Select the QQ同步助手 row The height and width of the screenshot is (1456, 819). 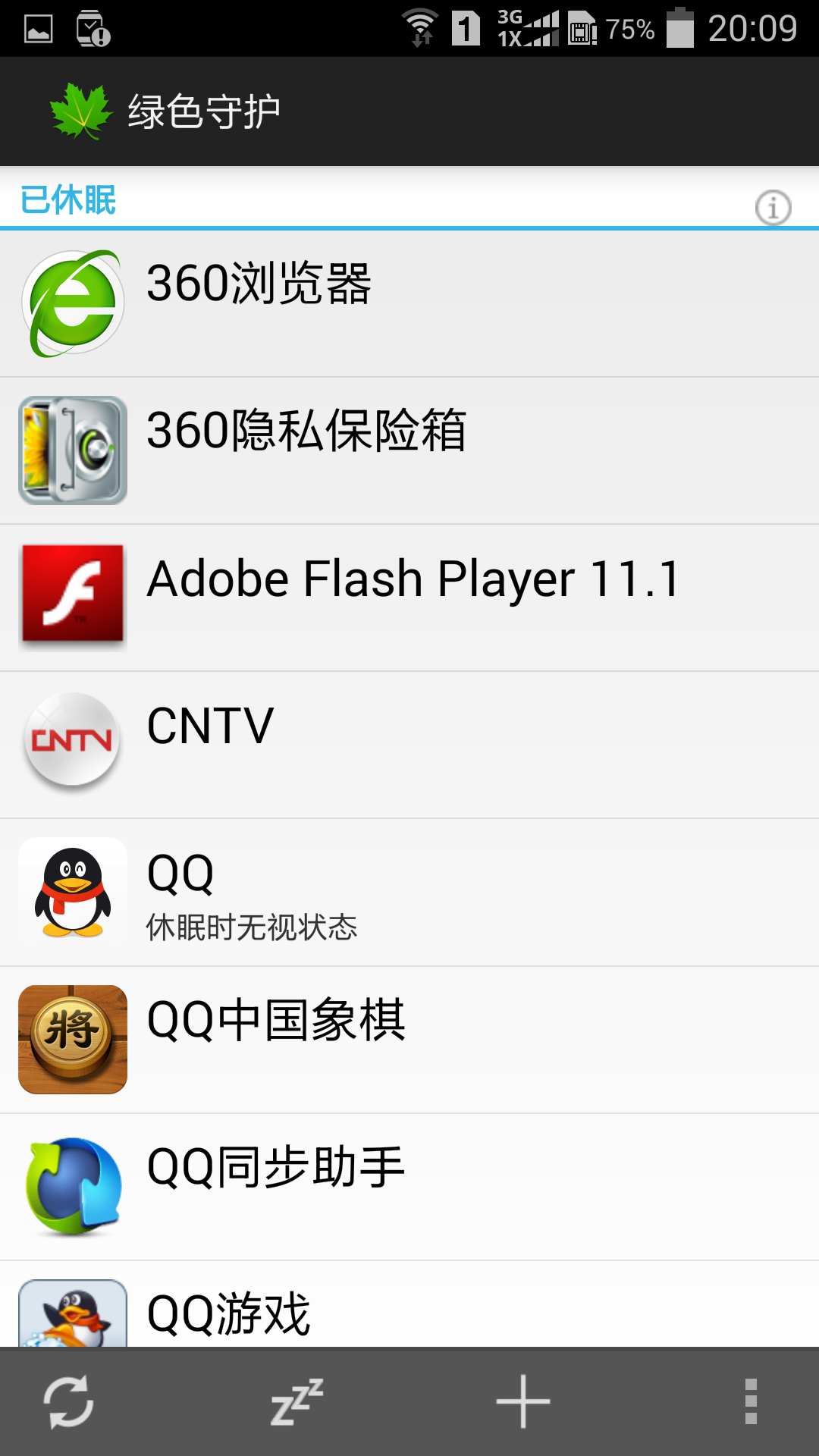click(409, 1186)
